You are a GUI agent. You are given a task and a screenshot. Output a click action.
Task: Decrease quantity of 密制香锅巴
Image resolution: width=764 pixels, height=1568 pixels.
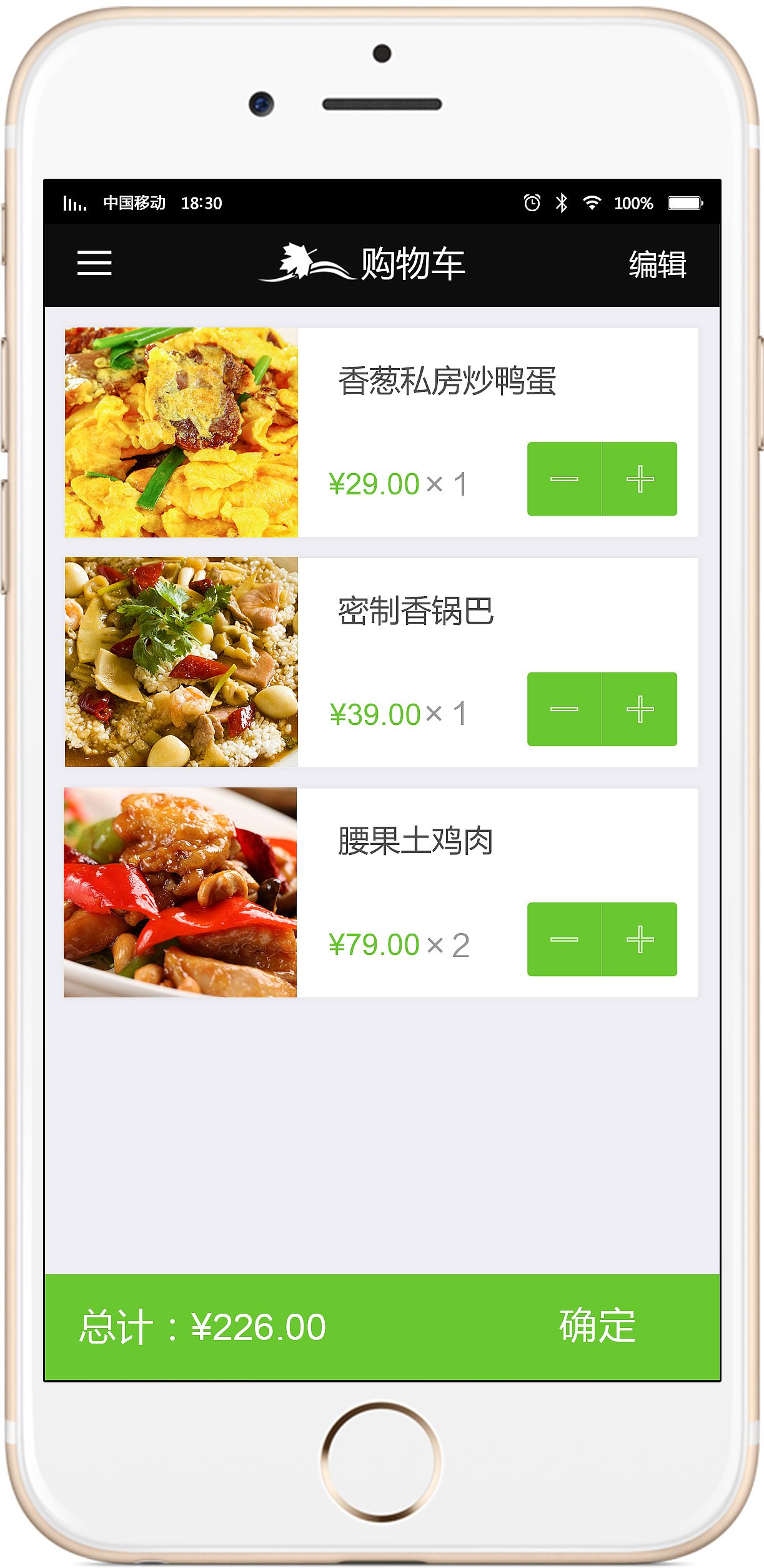pos(565,709)
